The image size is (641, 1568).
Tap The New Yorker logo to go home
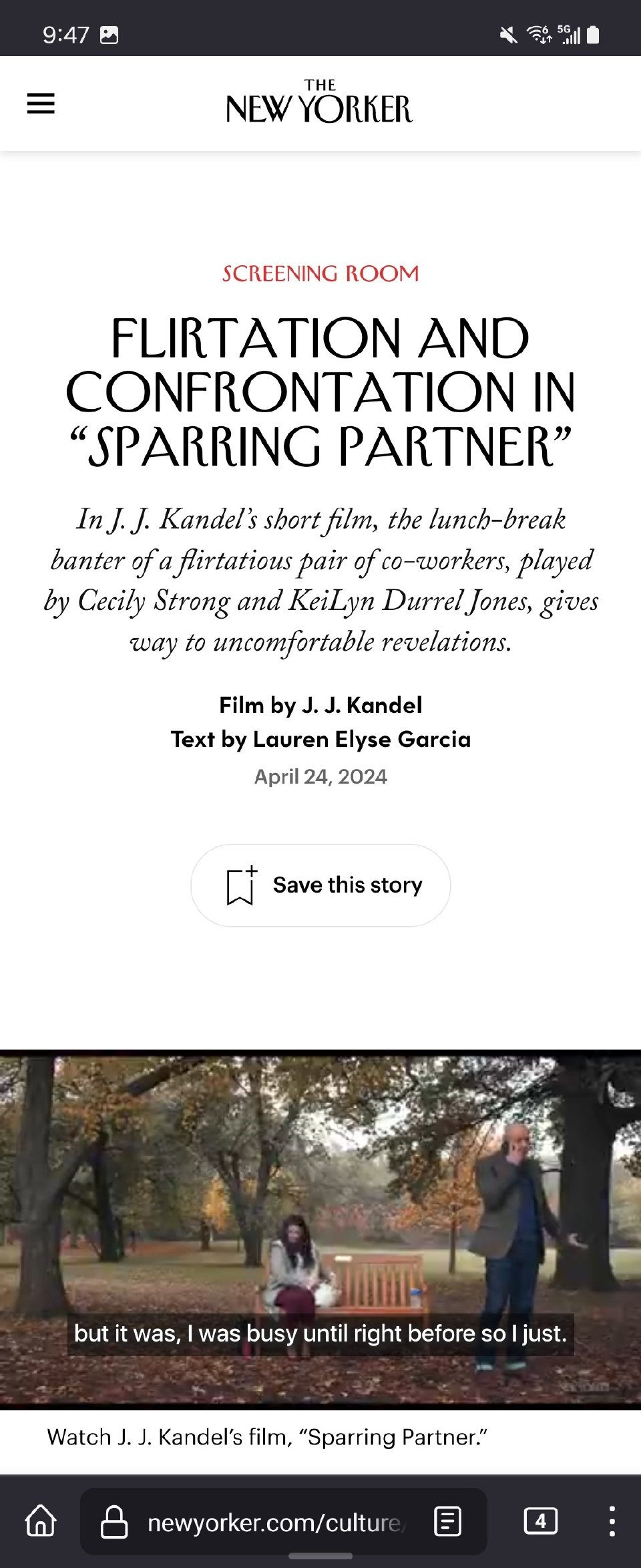point(320,103)
